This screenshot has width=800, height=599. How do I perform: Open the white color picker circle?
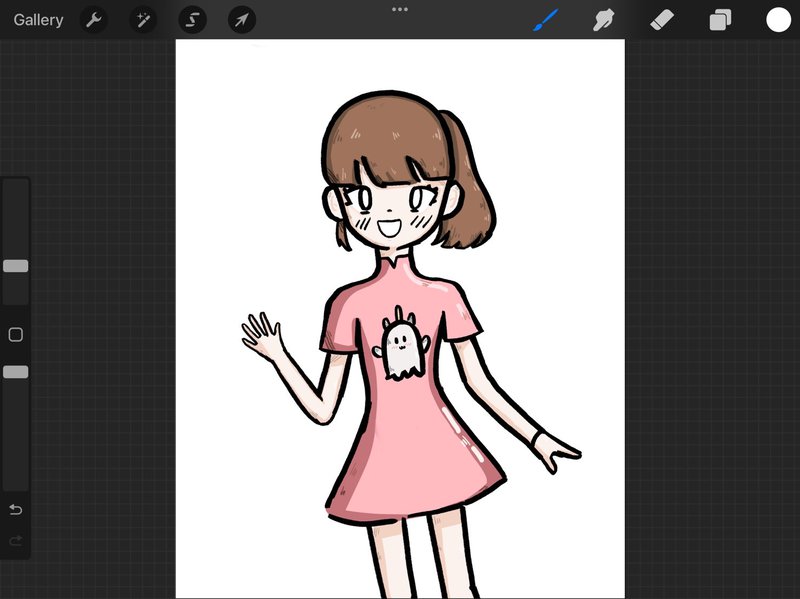778,20
